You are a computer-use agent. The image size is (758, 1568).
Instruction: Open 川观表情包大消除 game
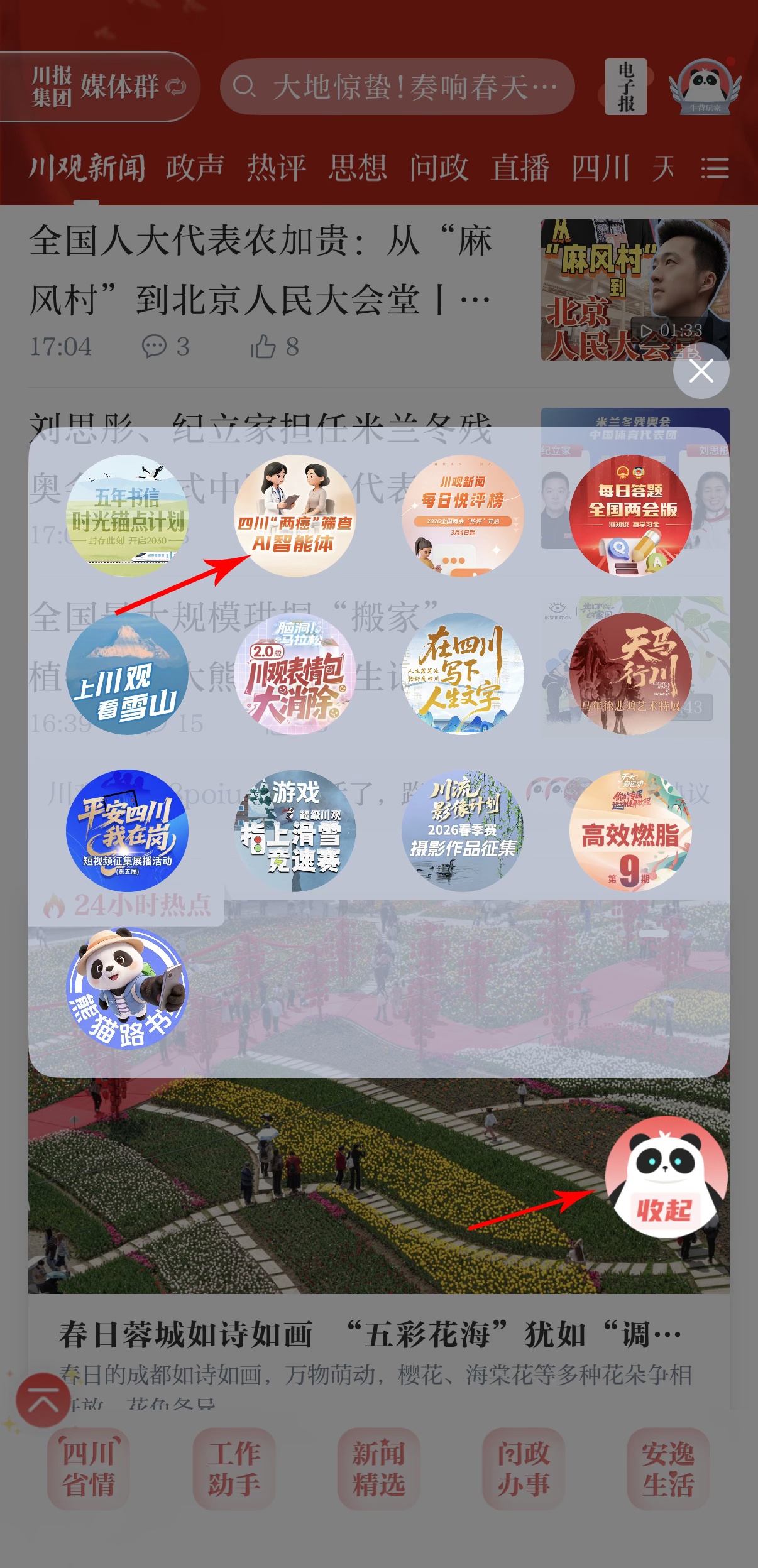click(x=295, y=673)
